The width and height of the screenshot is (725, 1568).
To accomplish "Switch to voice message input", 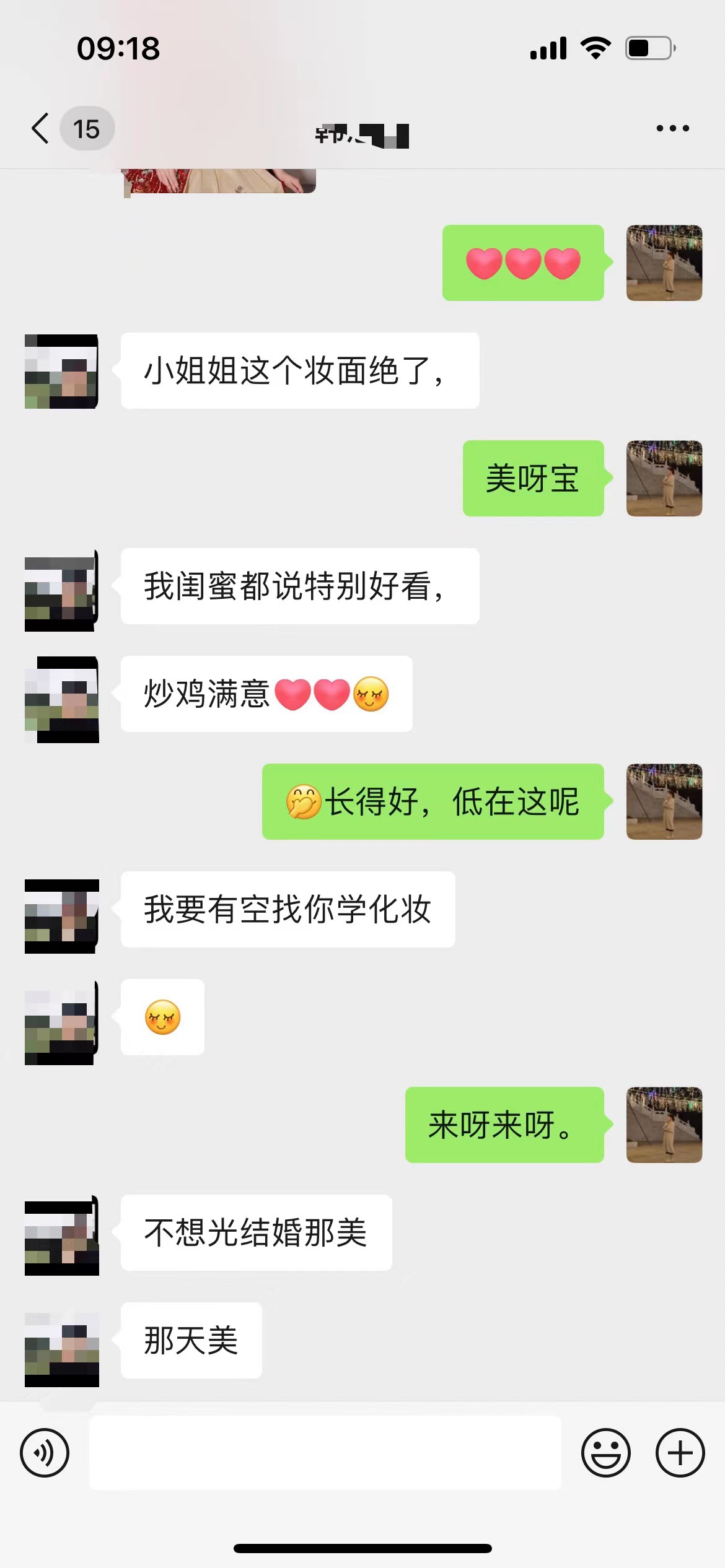I will click(x=45, y=1453).
